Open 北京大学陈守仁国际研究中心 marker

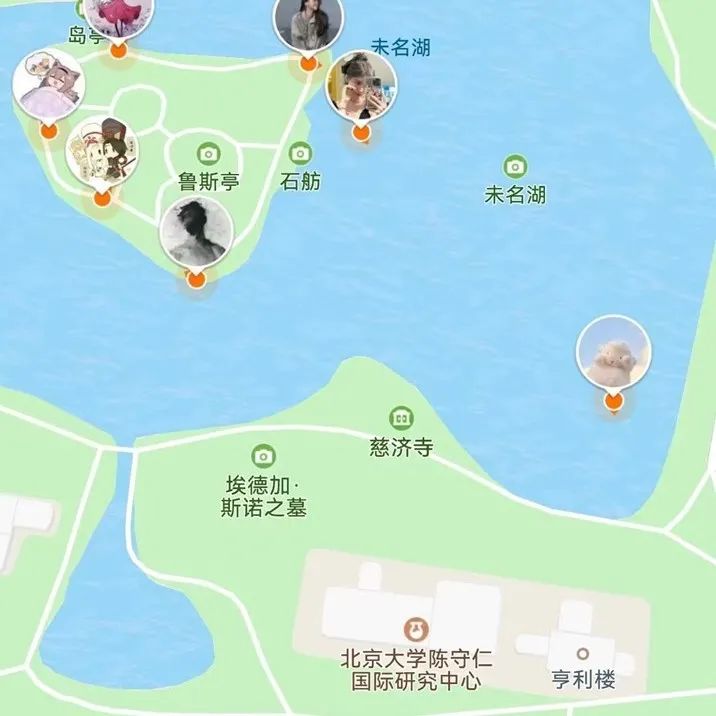pyautogui.click(x=410, y=630)
